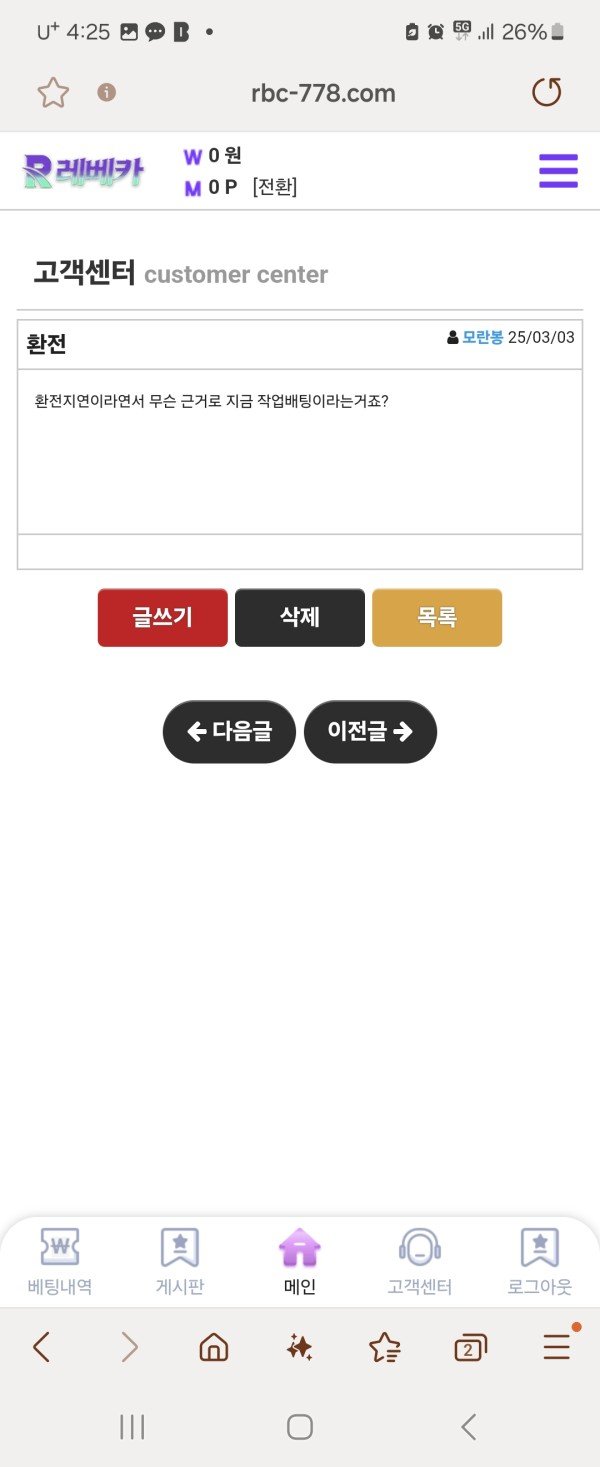The width and height of the screenshot is (600, 1467).
Task: Open the 레베카 logo home link
Action: [x=84, y=172]
